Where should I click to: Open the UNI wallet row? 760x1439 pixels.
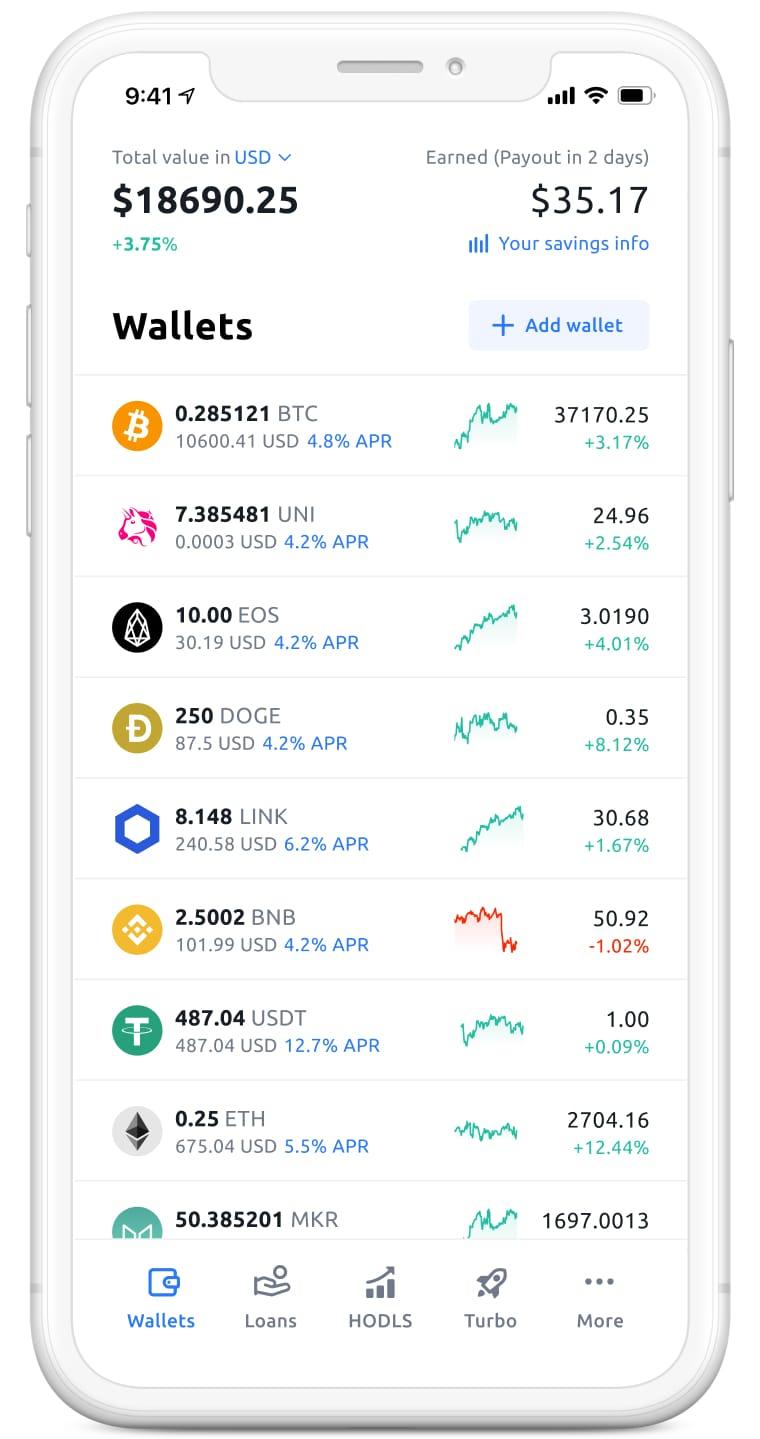(380, 527)
